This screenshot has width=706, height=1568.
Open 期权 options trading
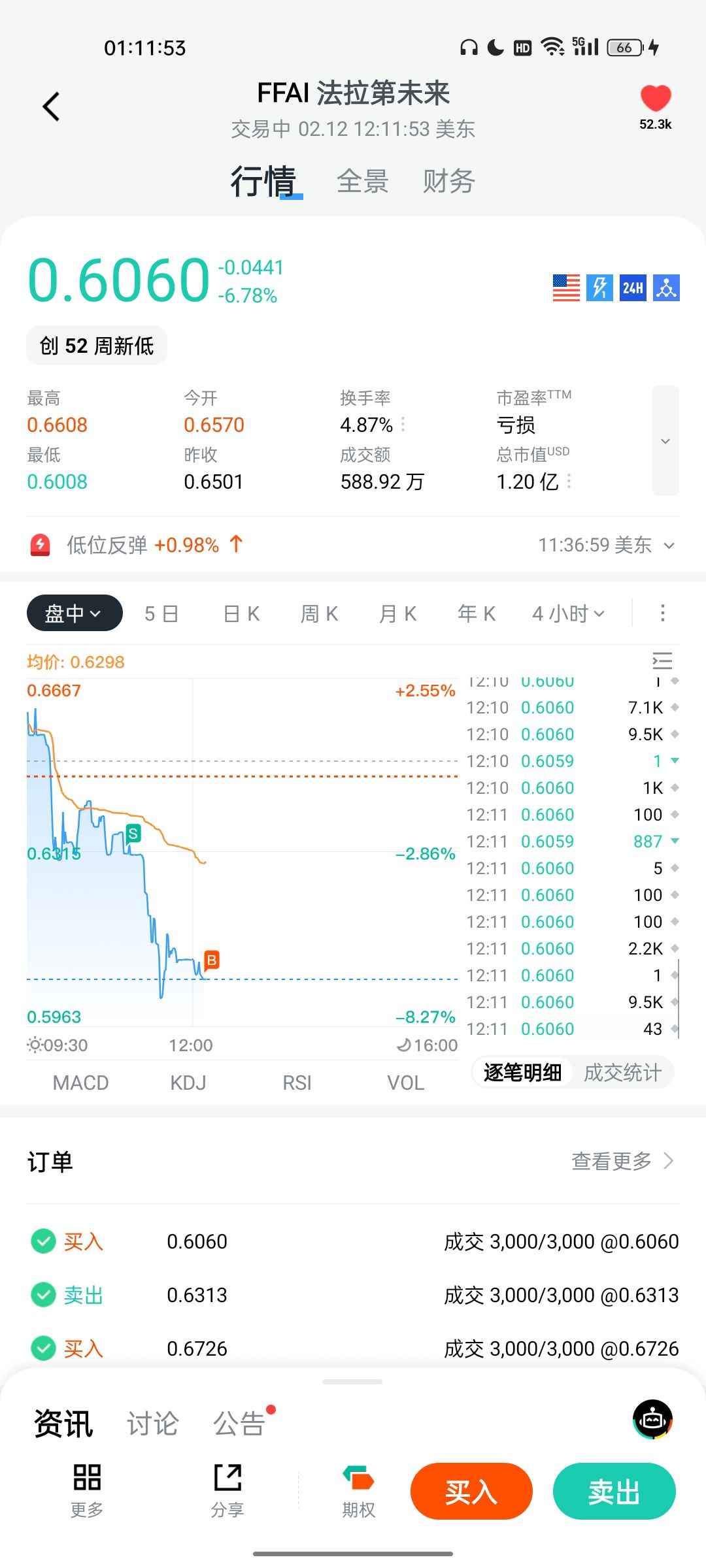pos(358,1491)
